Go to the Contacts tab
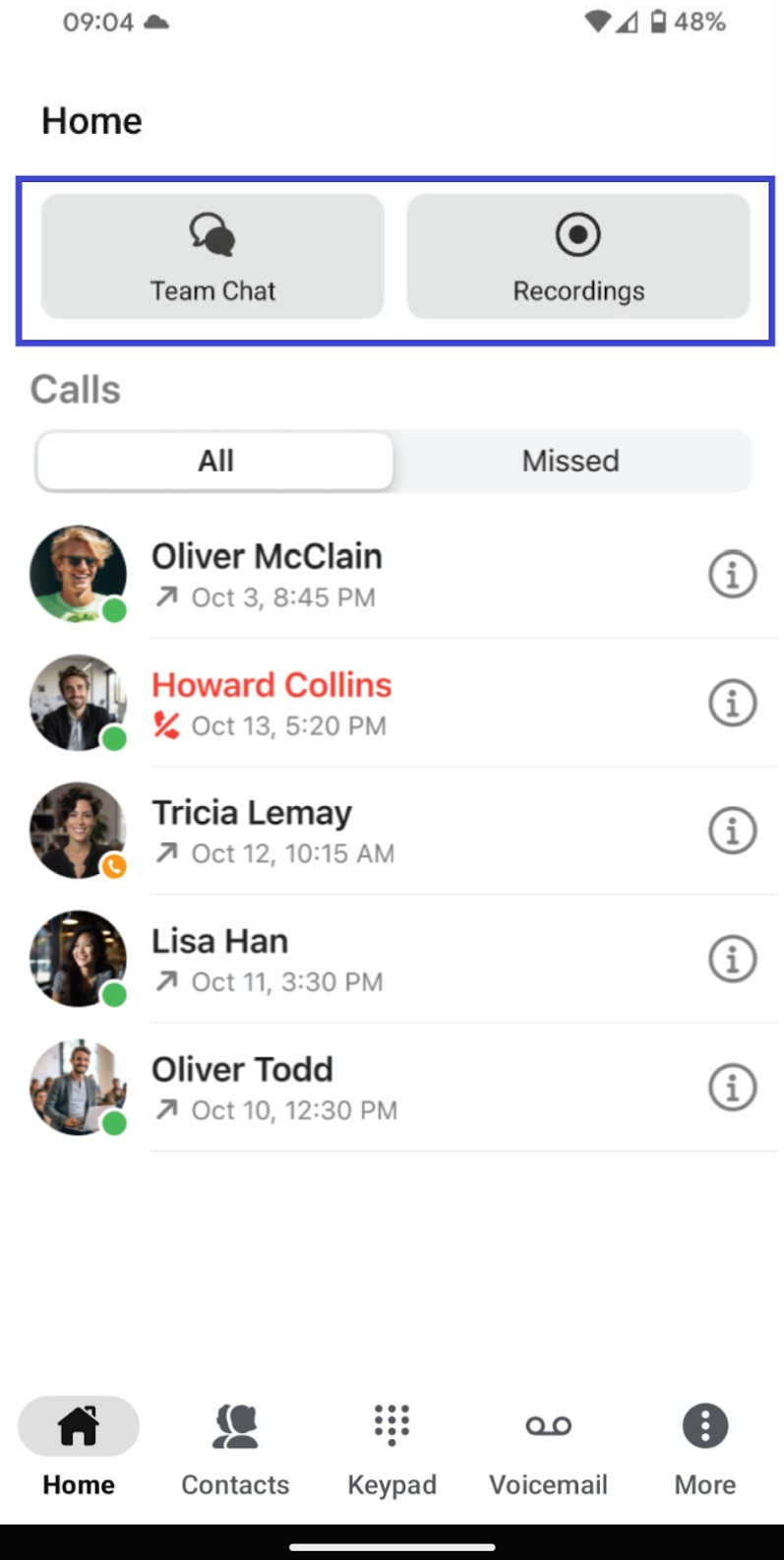 235,1449
